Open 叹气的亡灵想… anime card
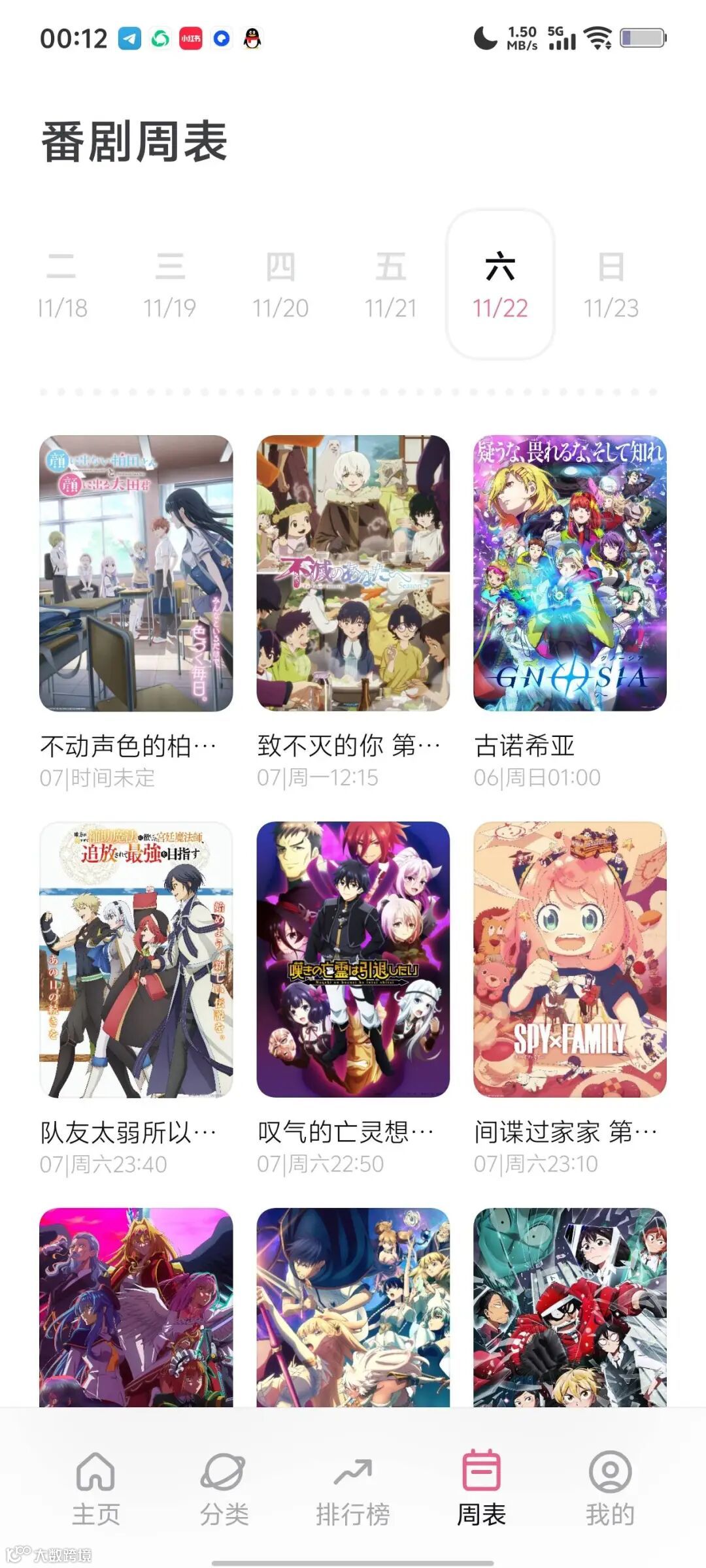 tap(353, 959)
